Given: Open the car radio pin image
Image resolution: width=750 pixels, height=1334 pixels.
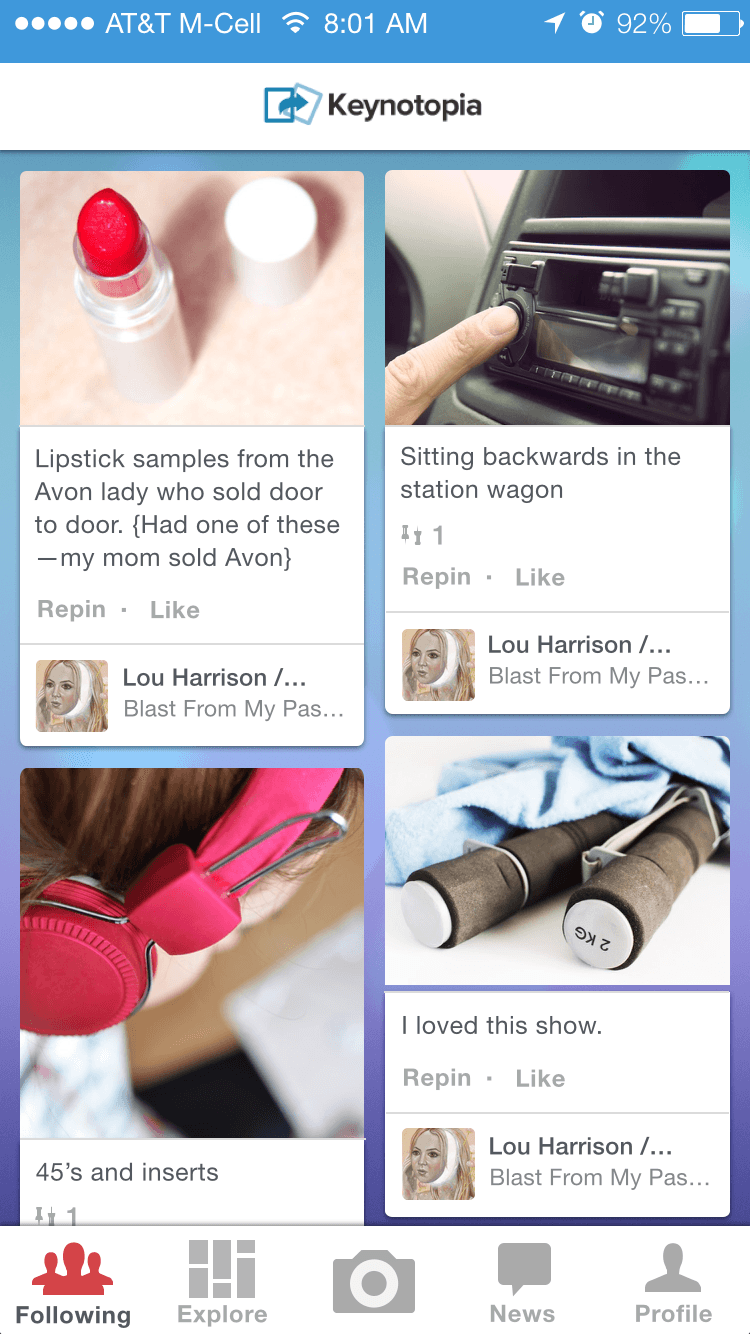Looking at the screenshot, I should click(557, 297).
